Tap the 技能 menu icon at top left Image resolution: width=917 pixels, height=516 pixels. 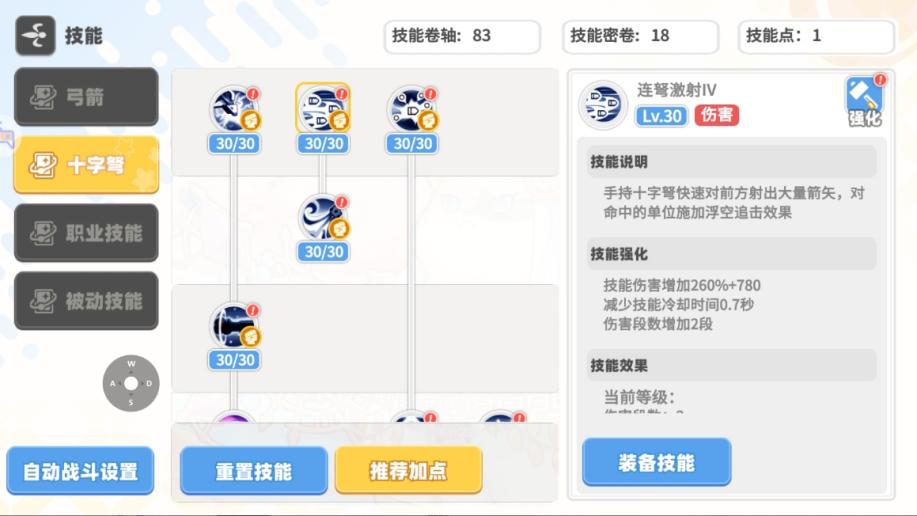[35, 36]
